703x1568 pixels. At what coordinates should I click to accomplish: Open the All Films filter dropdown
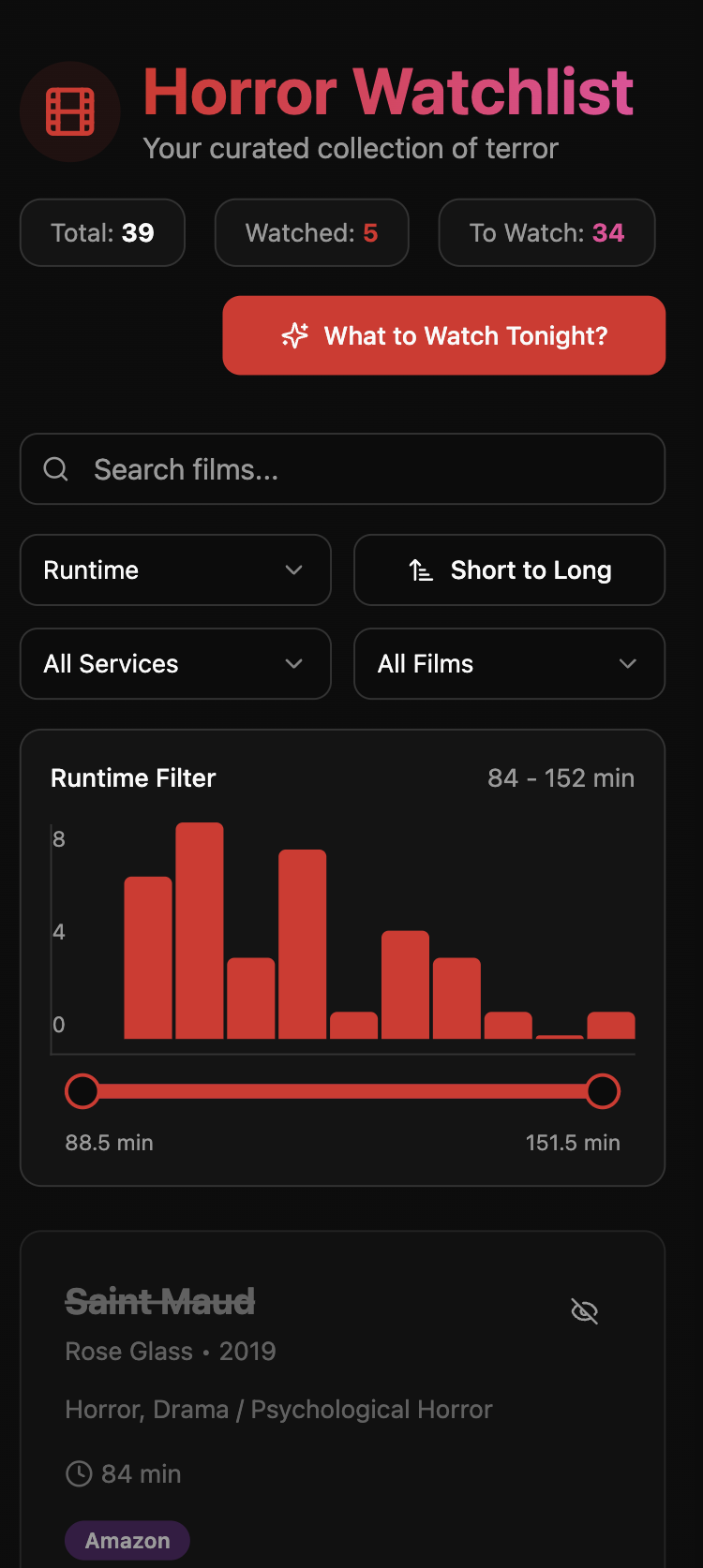coord(509,664)
